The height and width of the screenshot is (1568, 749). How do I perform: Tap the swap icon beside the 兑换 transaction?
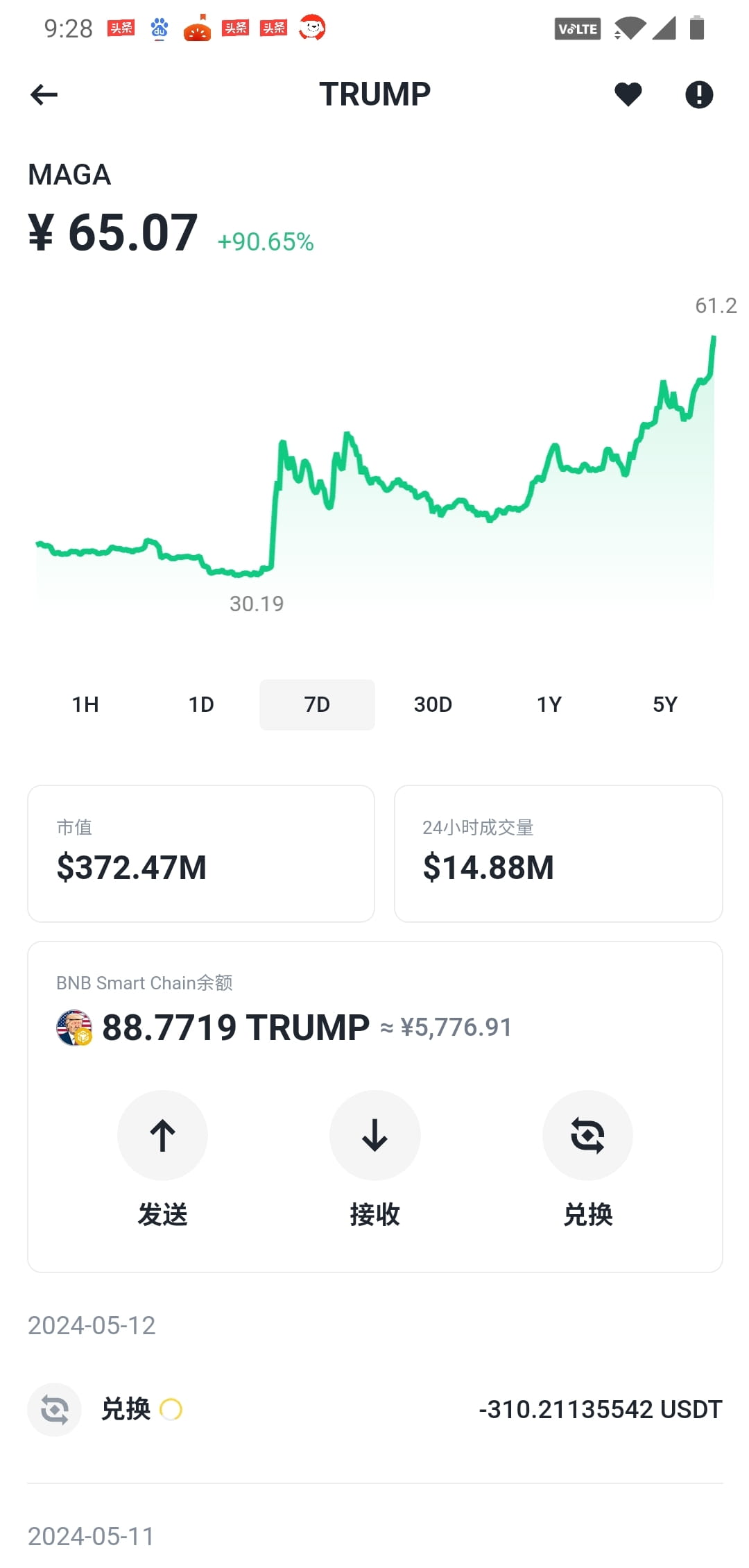55,1410
